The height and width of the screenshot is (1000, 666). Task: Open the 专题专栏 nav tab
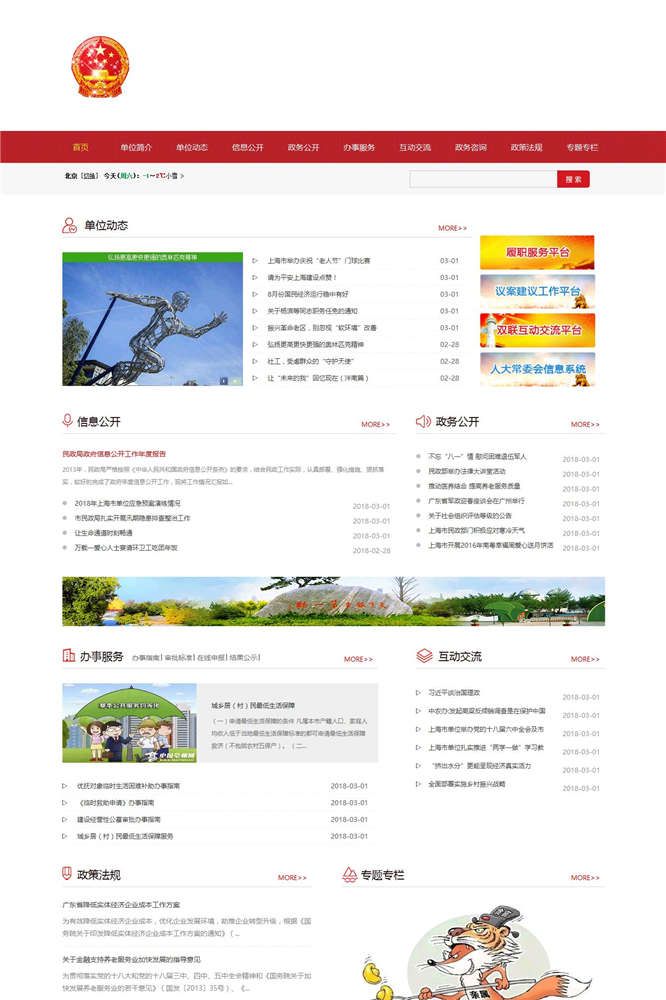click(x=582, y=147)
